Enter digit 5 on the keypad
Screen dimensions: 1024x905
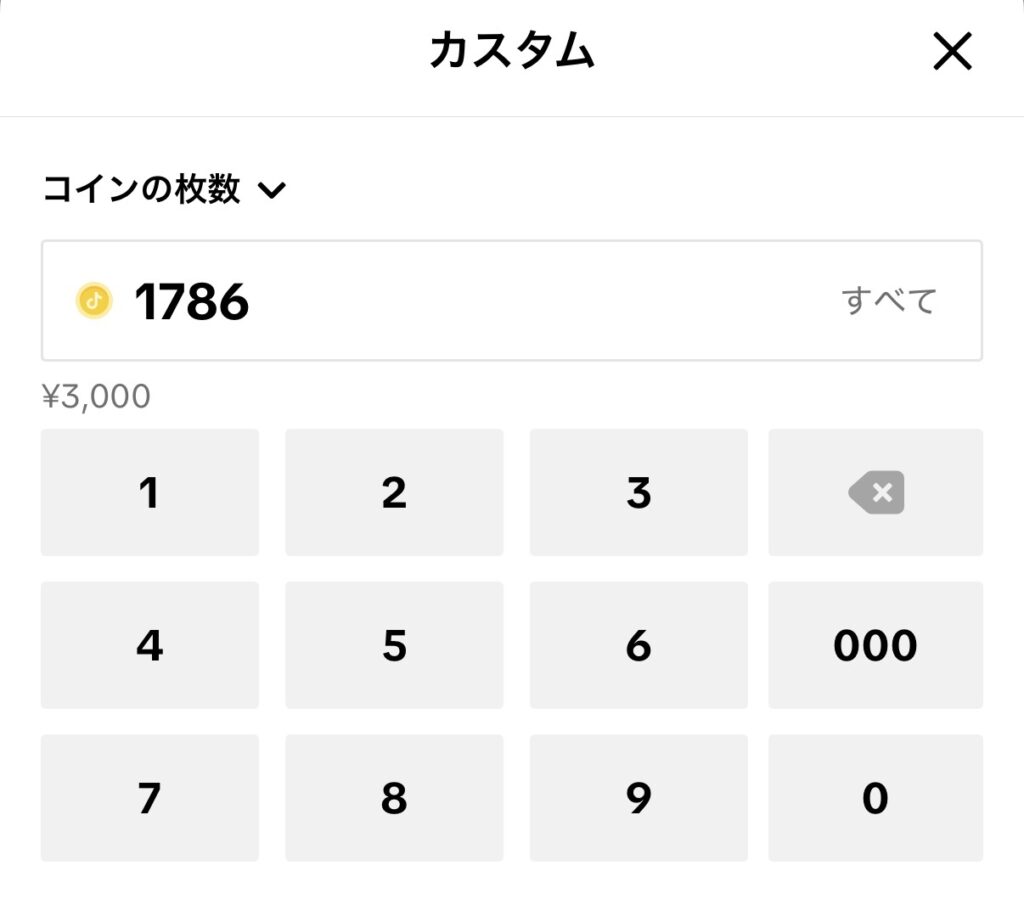[394, 645]
